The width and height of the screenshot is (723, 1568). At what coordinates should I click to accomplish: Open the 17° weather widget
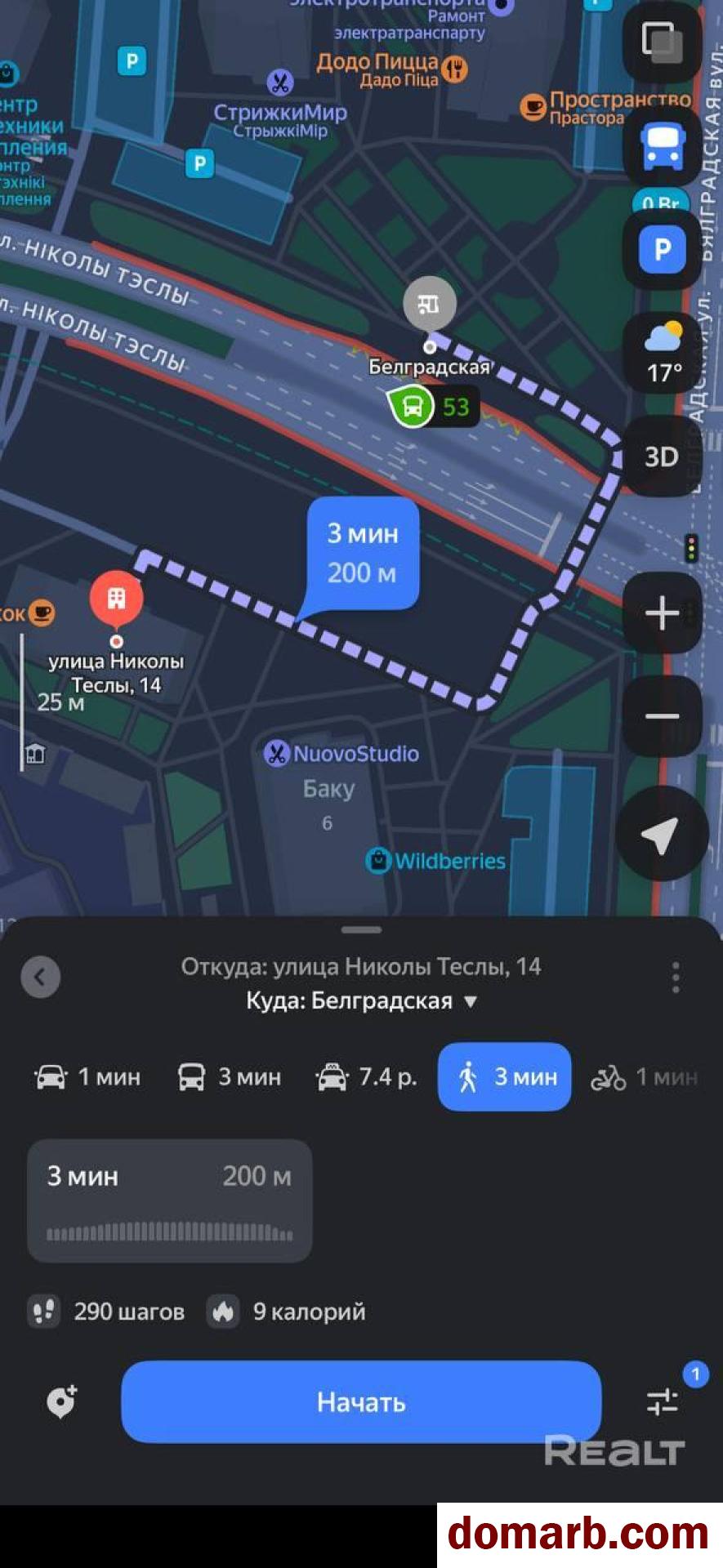(x=663, y=353)
